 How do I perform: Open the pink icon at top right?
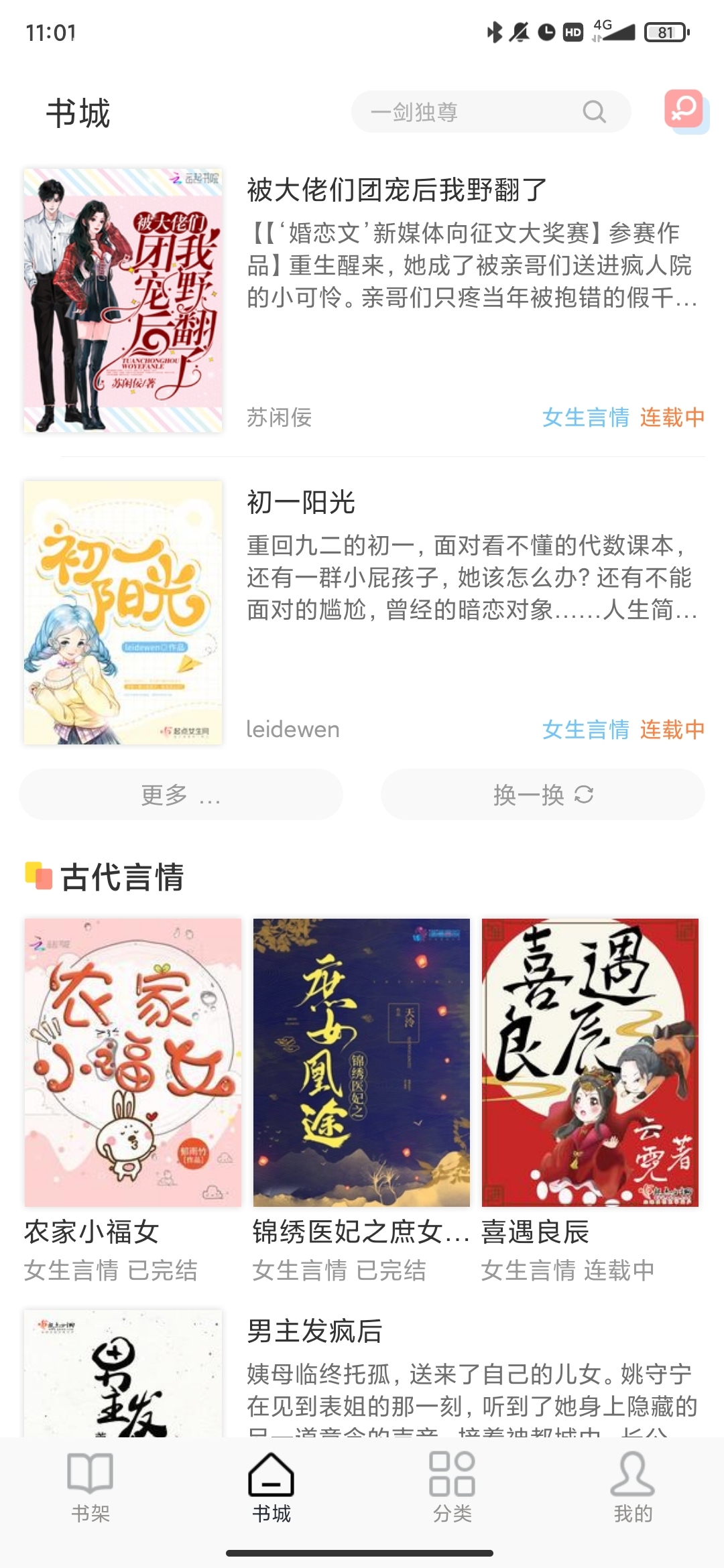click(684, 109)
